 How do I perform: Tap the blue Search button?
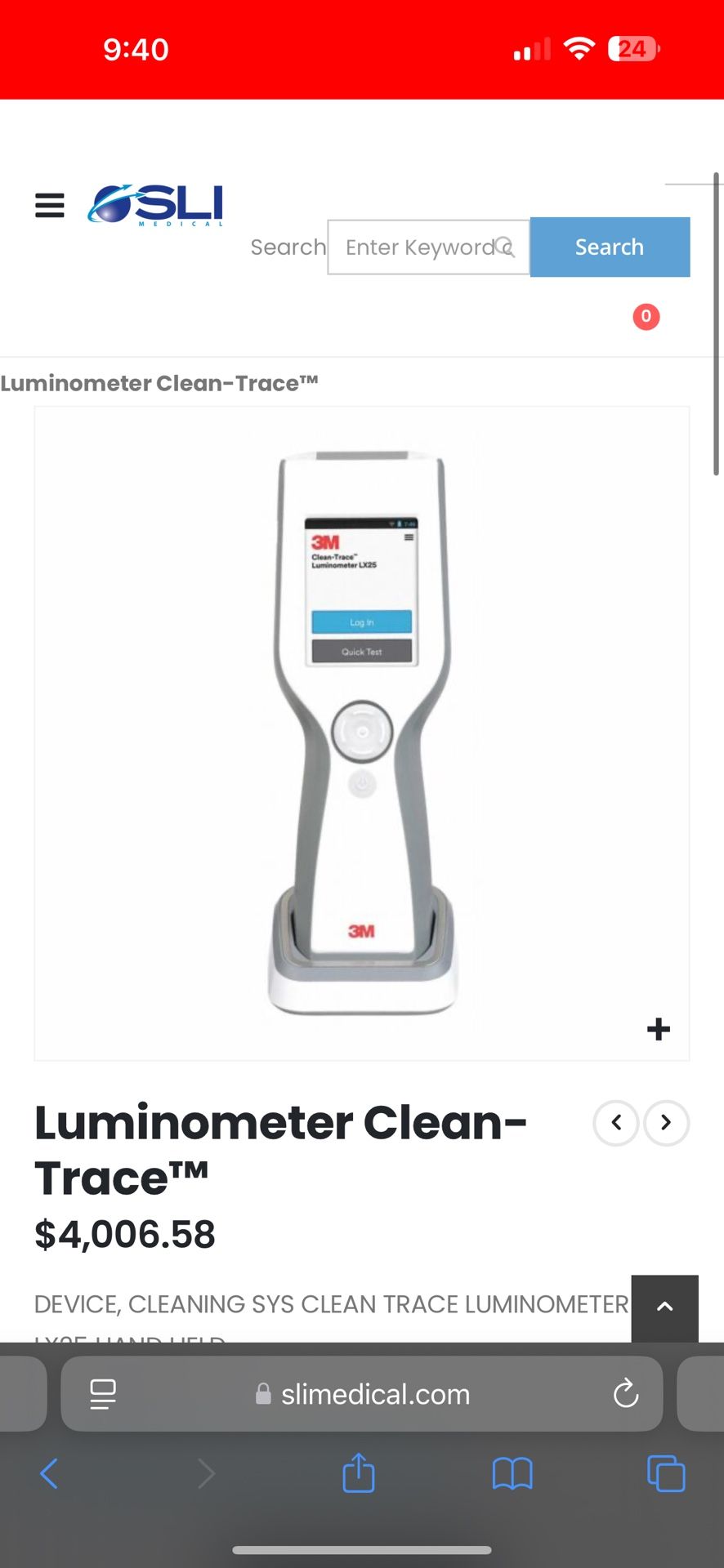pyautogui.click(x=610, y=247)
